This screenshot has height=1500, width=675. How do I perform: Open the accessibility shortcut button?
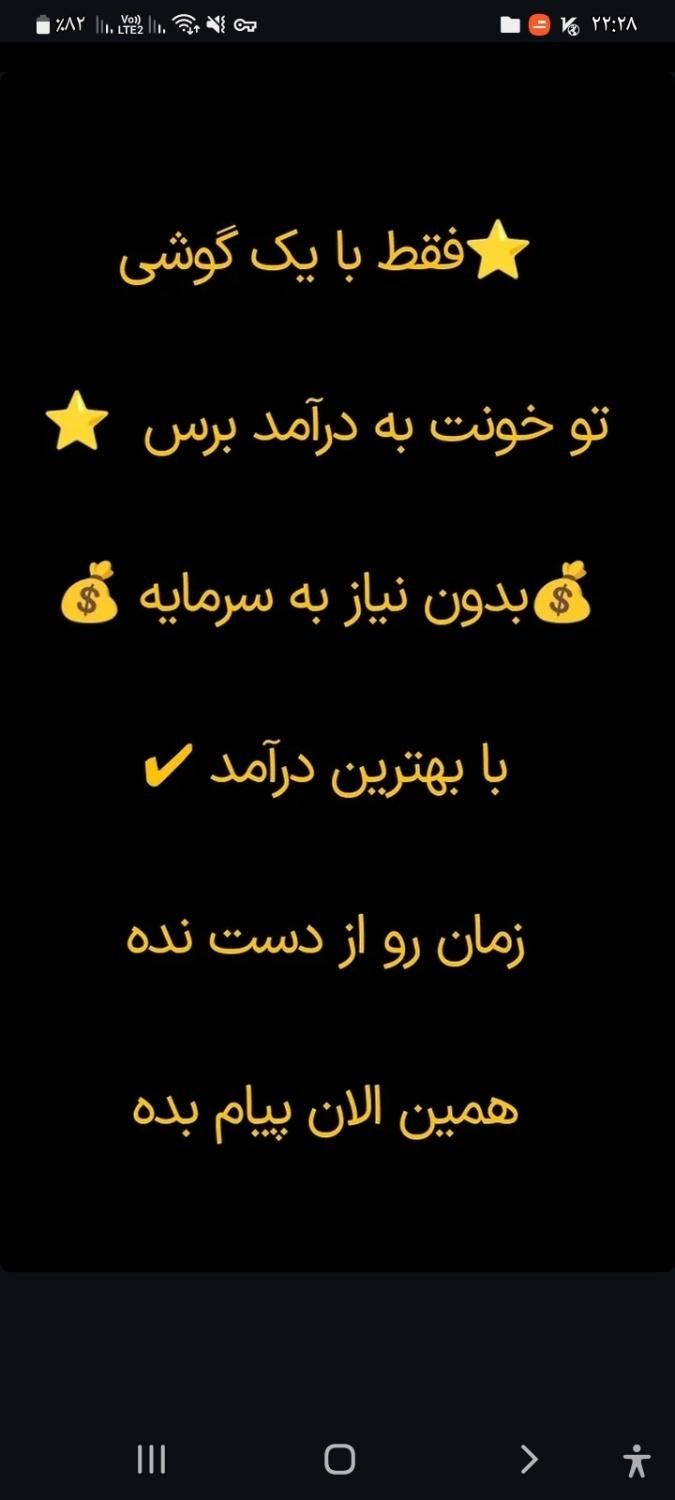tap(636, 1461)
